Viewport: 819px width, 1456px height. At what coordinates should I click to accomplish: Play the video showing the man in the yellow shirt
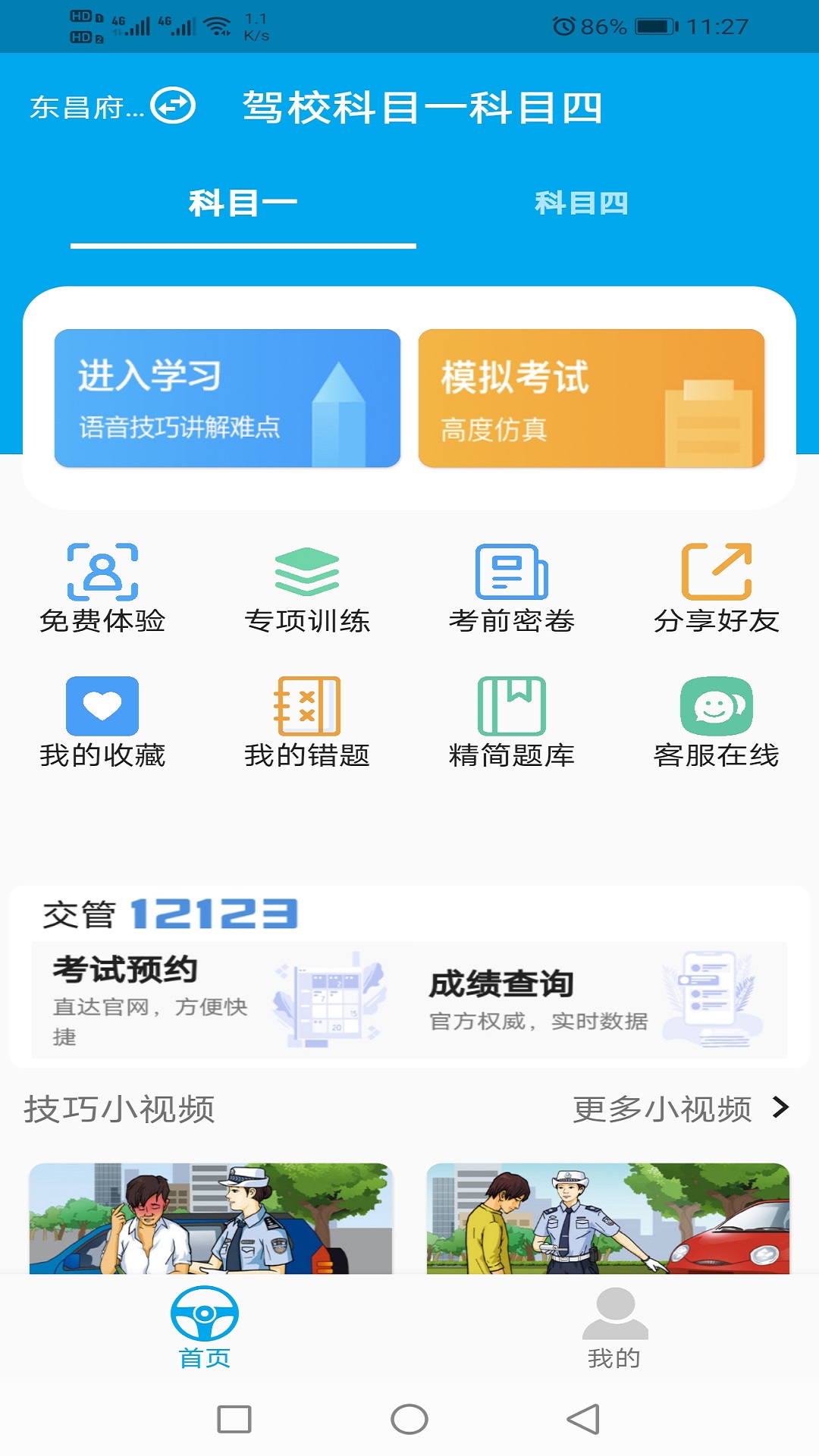608,1218
